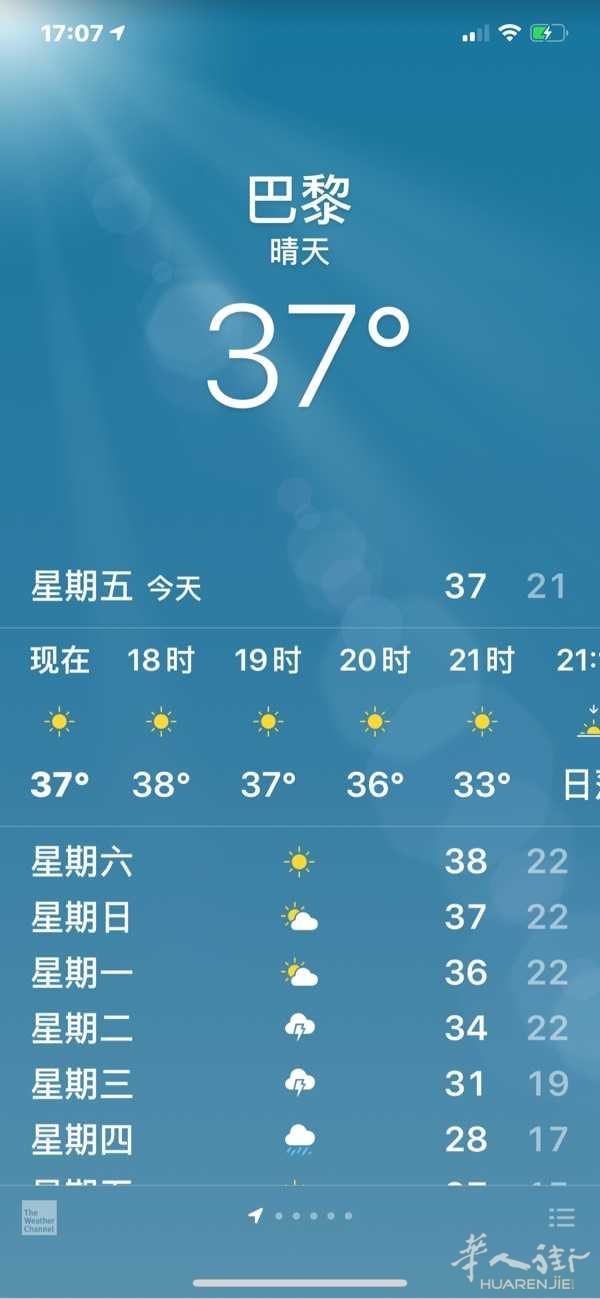Open the city list menu icon
600x1299 pixels.
pos(562,1217)
